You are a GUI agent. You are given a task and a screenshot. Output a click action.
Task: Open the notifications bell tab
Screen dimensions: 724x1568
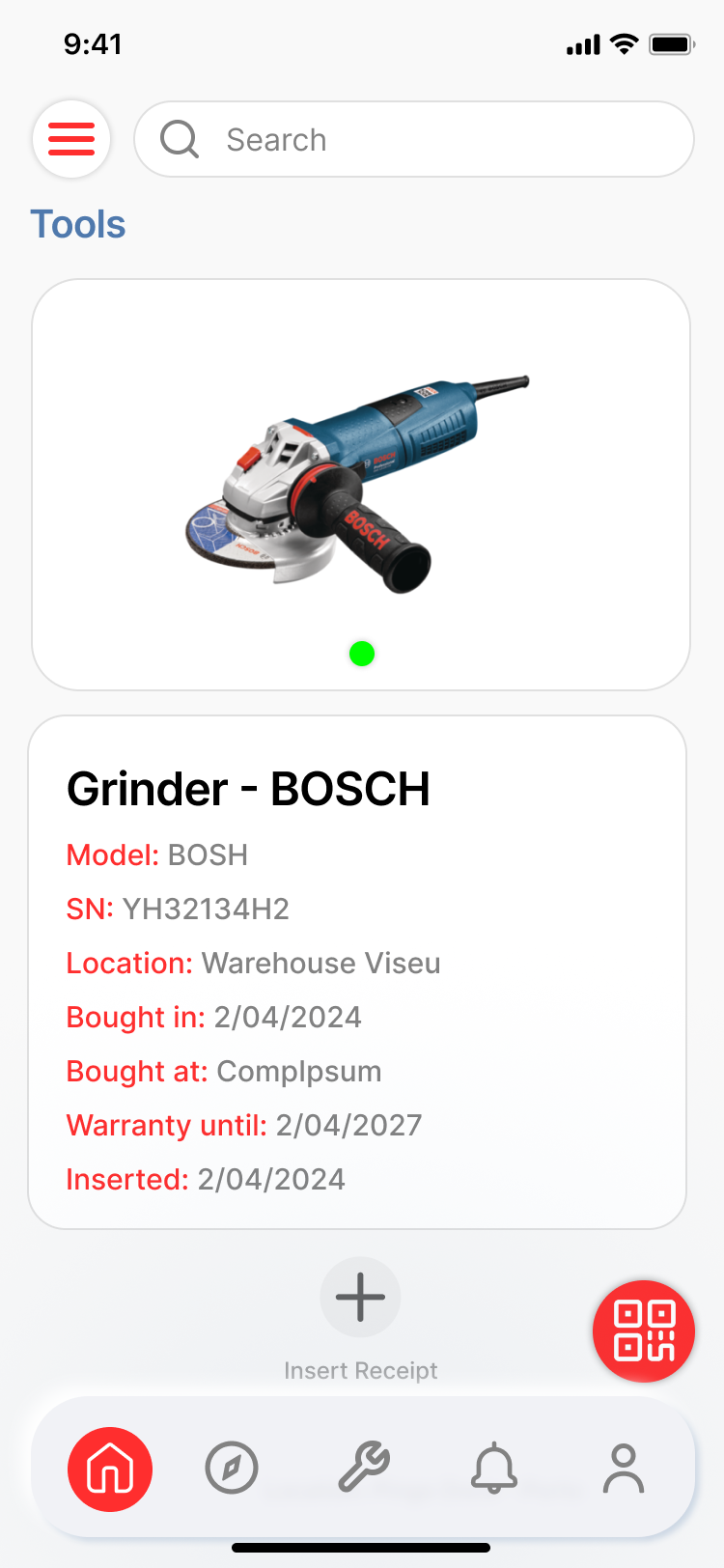pos(494,1469)
